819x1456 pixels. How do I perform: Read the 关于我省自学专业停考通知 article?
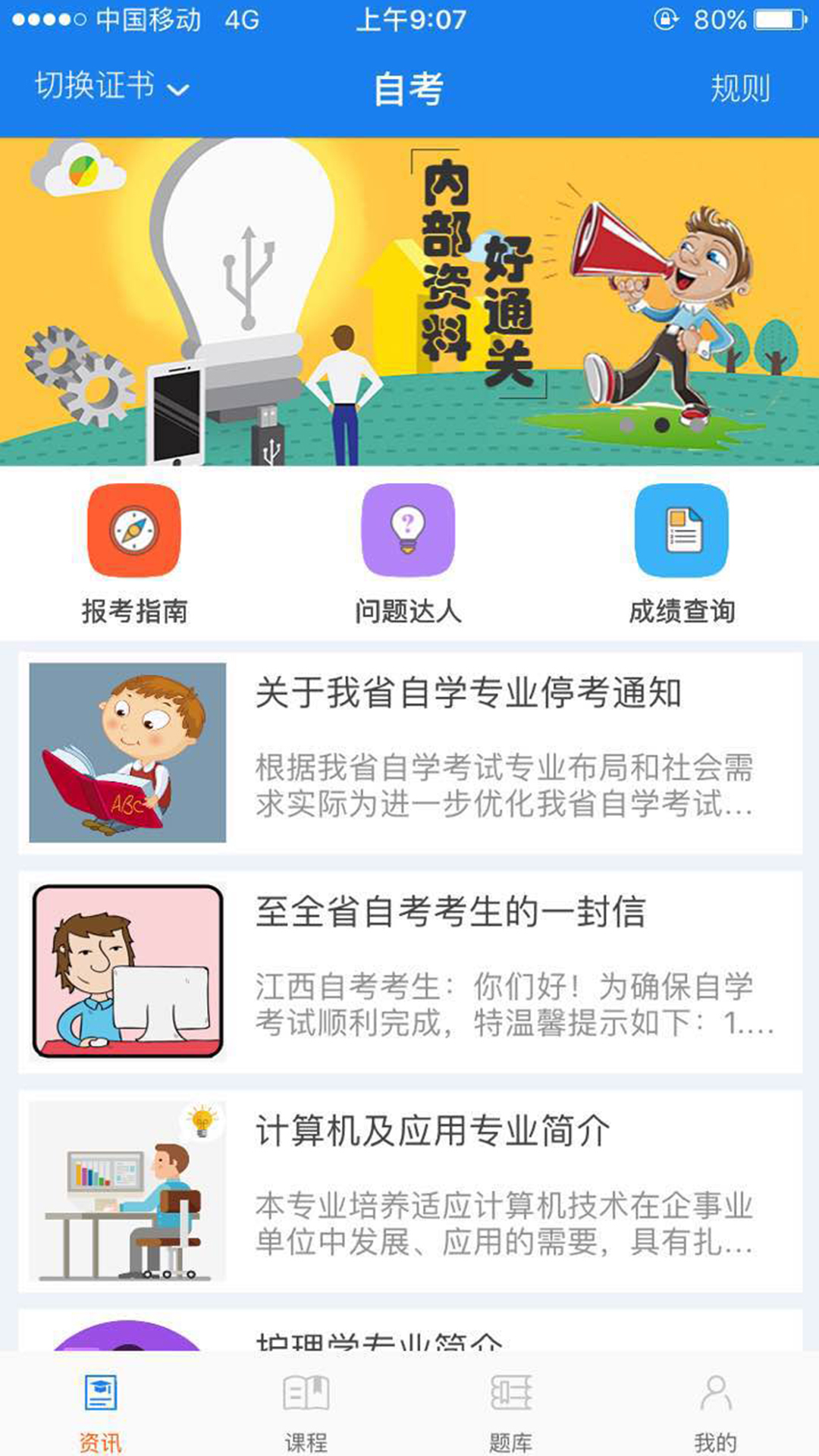pyautogui.click(x=410, y=753)
